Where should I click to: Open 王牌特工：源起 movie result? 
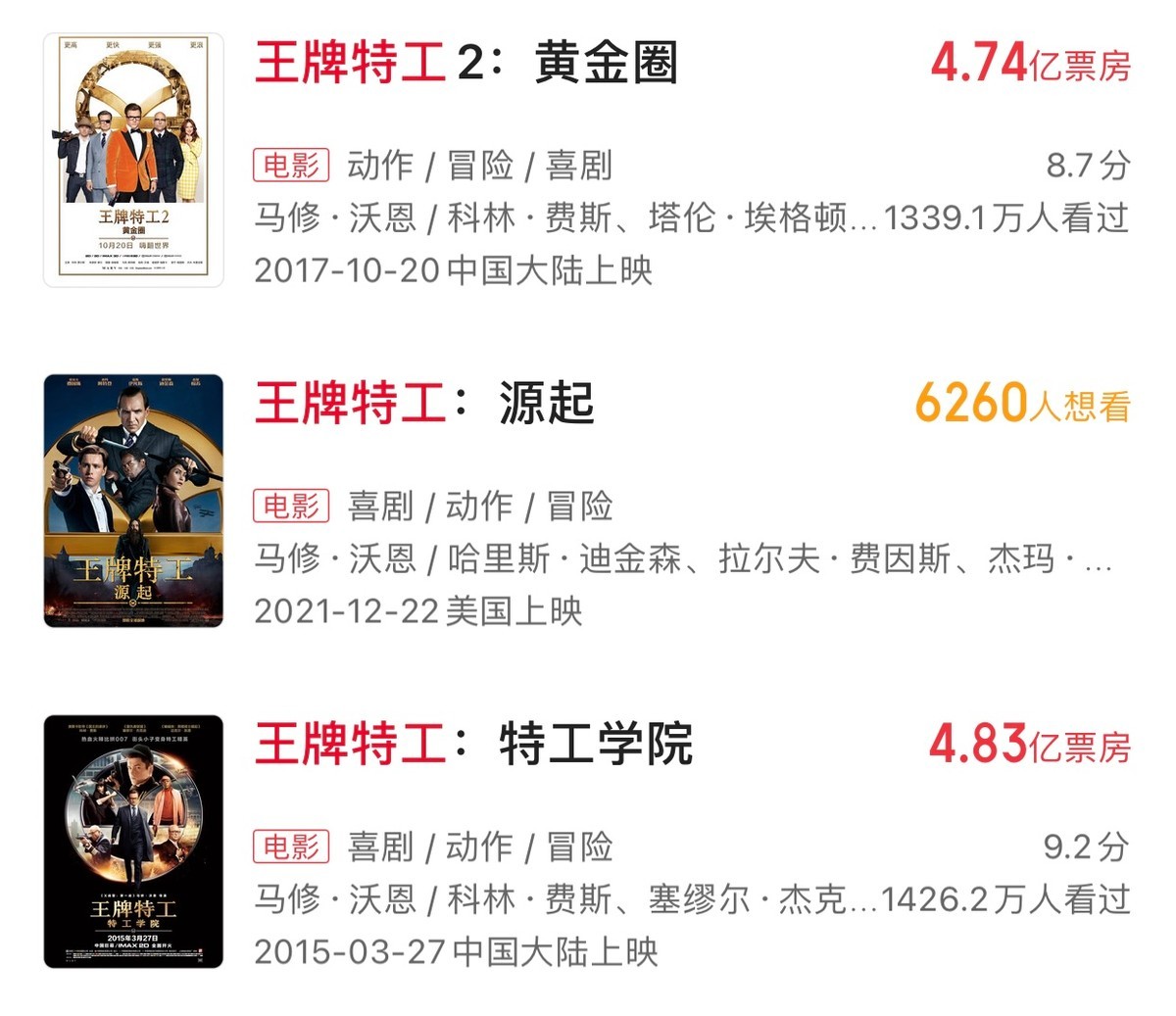tap(425, 404)
